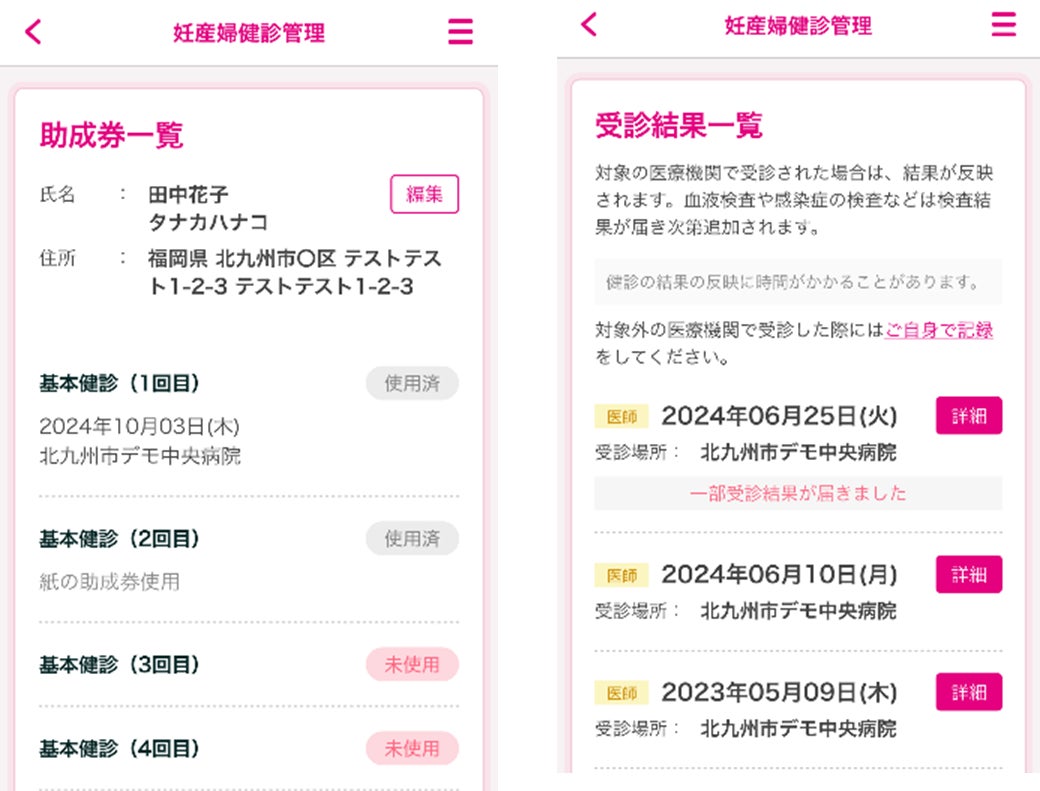The width and height of the screenshot is (1040, 791).
Task: Open the hamburger menu on the 助成券一覧 screen
Action: tap(460, 32)
